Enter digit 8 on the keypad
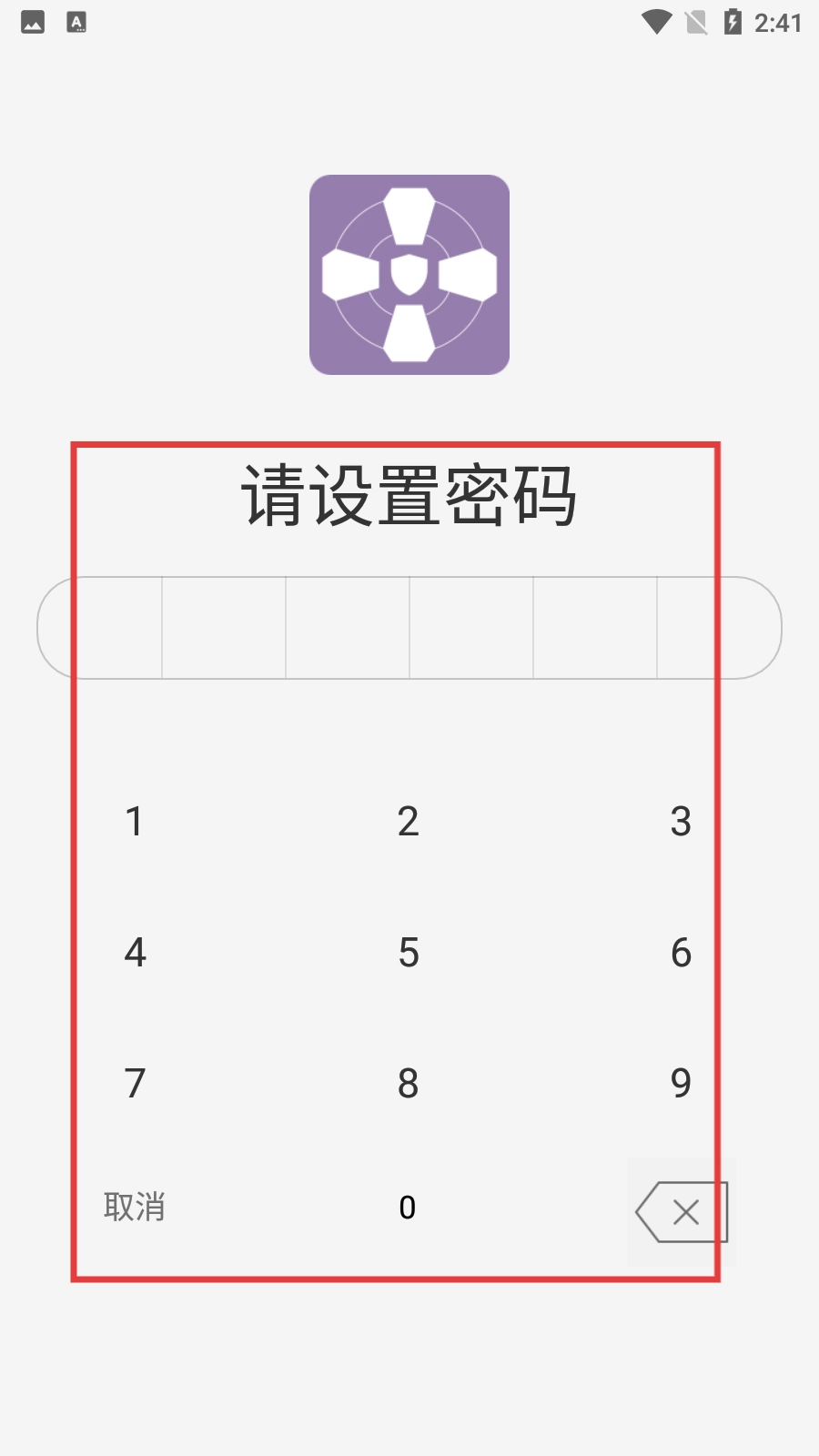This screenshot has height=1456, width=819. tap(409, 1083)
